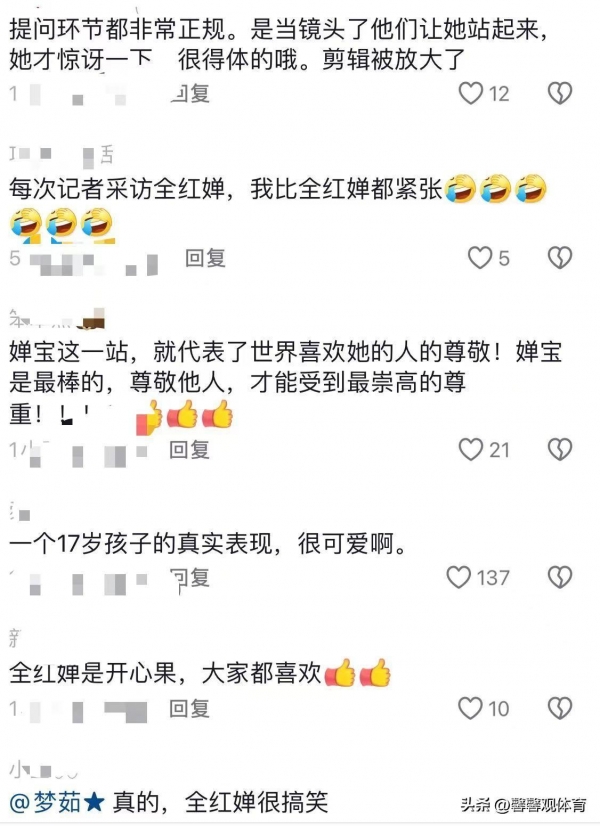This screenshot has height=826, width=600.
Task: Like the comment 全红婵是开心果
Action: (471, 708)
